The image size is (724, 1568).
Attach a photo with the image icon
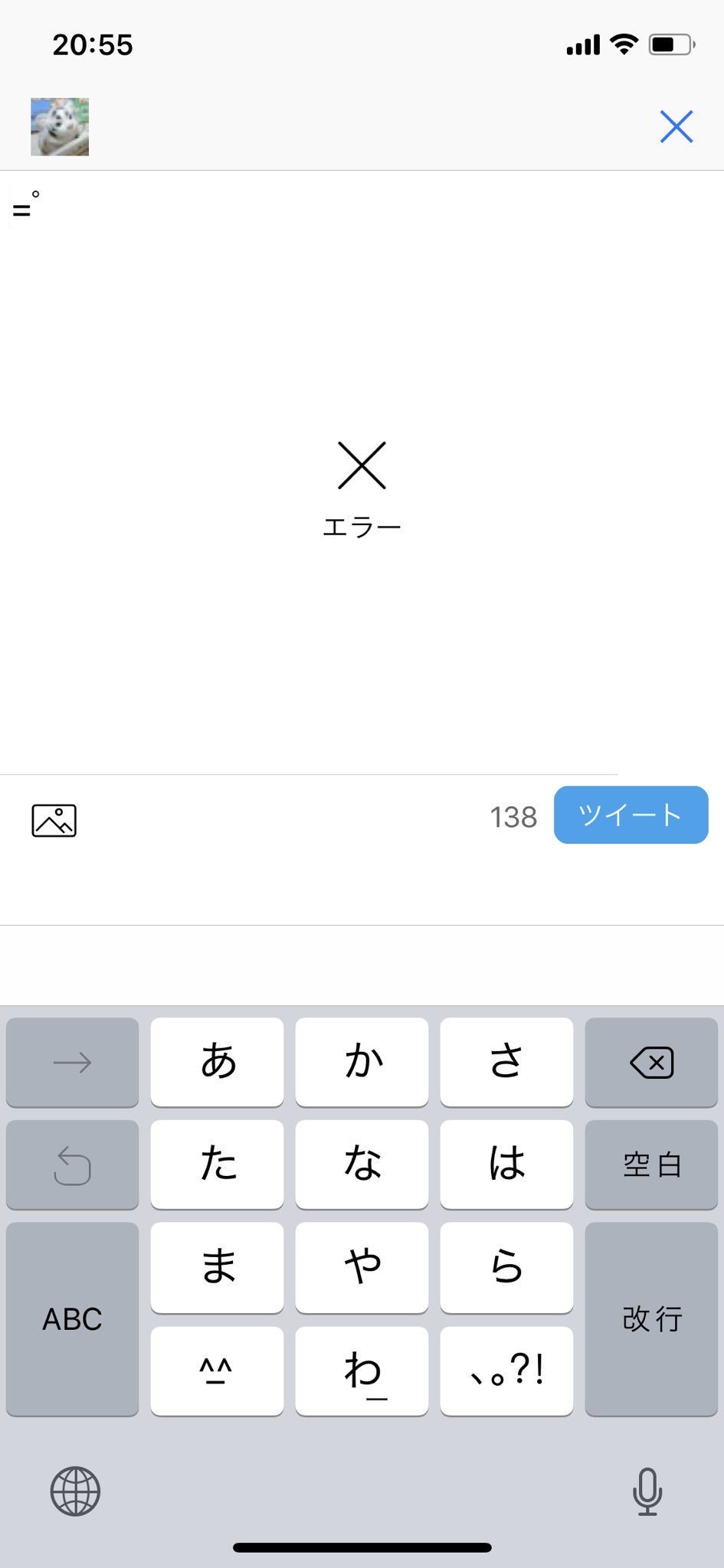(x=54, y=821)
